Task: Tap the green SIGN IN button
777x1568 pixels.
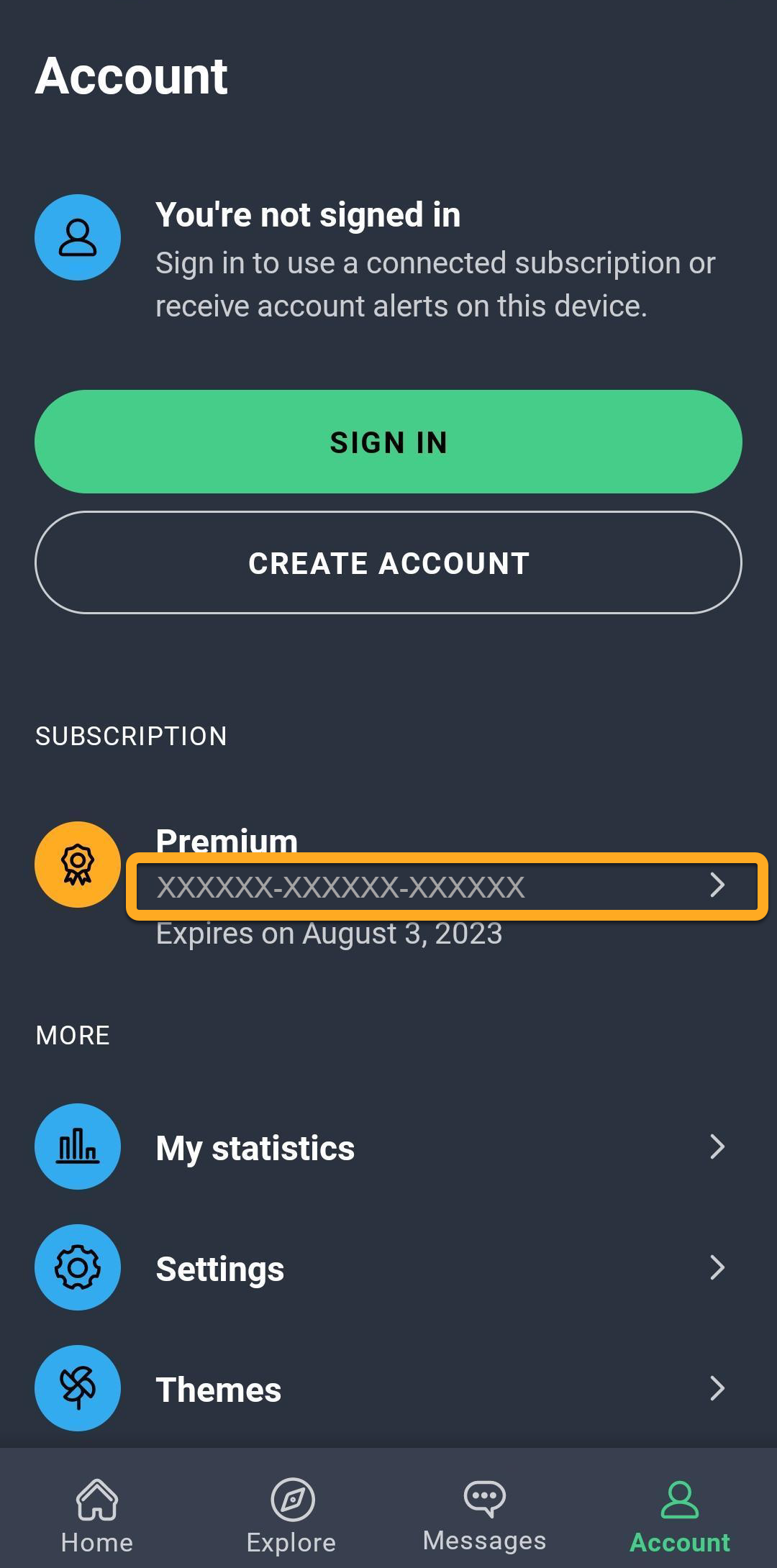Action: (x=388, y=442)
